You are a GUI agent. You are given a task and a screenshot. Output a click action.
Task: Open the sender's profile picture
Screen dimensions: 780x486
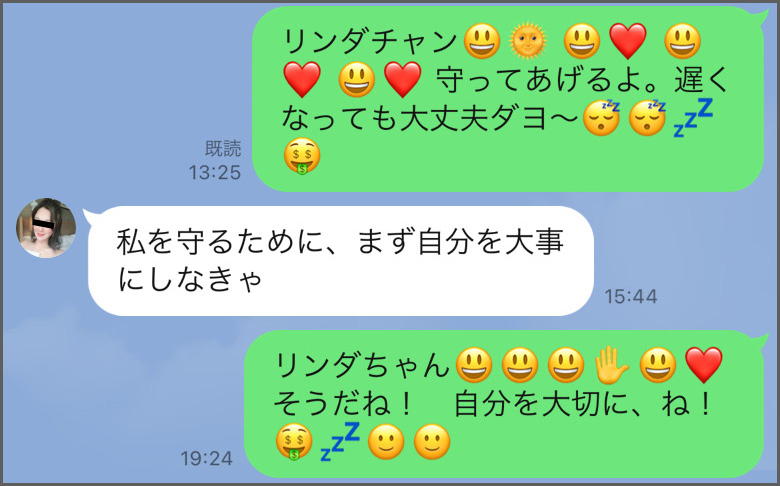coord(46,228)
